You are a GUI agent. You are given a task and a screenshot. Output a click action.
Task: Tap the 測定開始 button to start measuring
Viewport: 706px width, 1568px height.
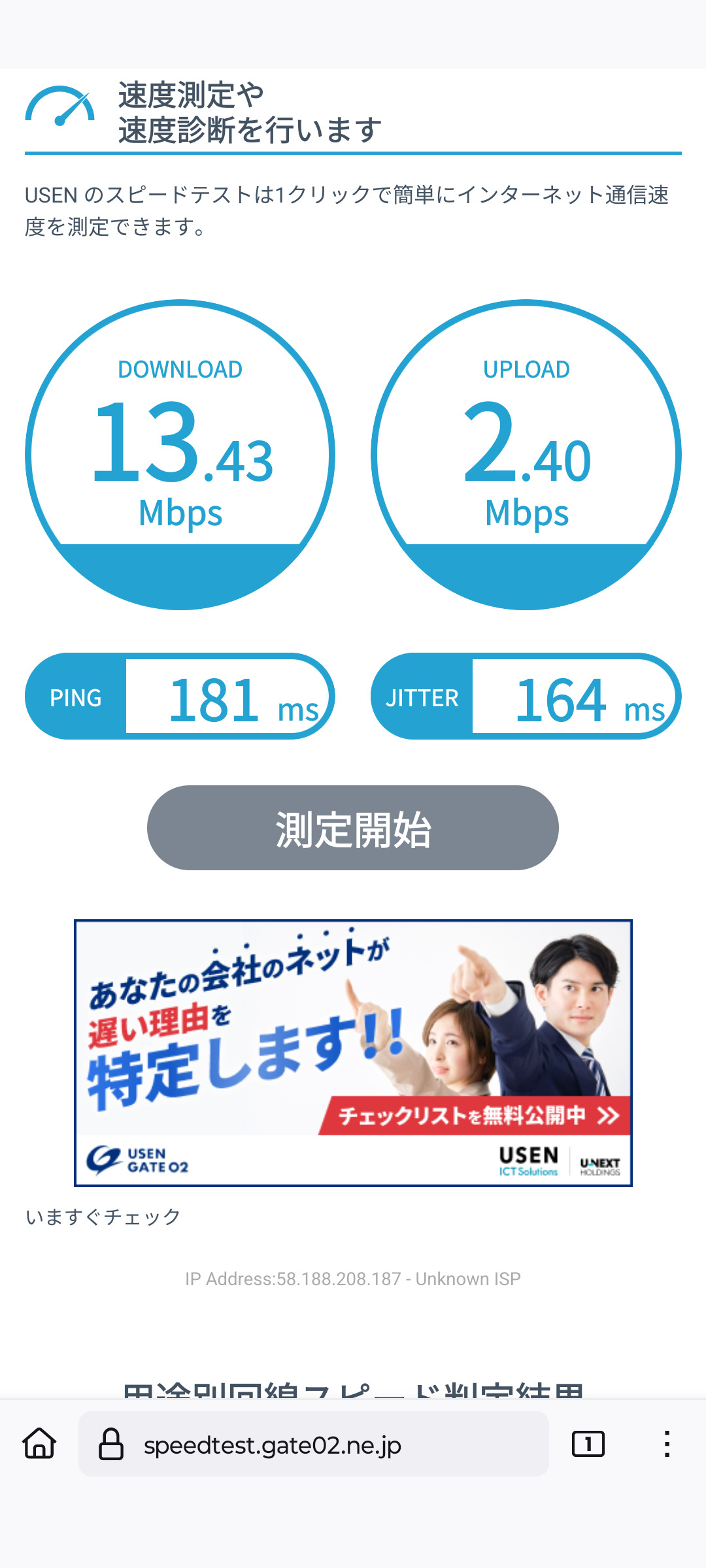pos(352,828)
